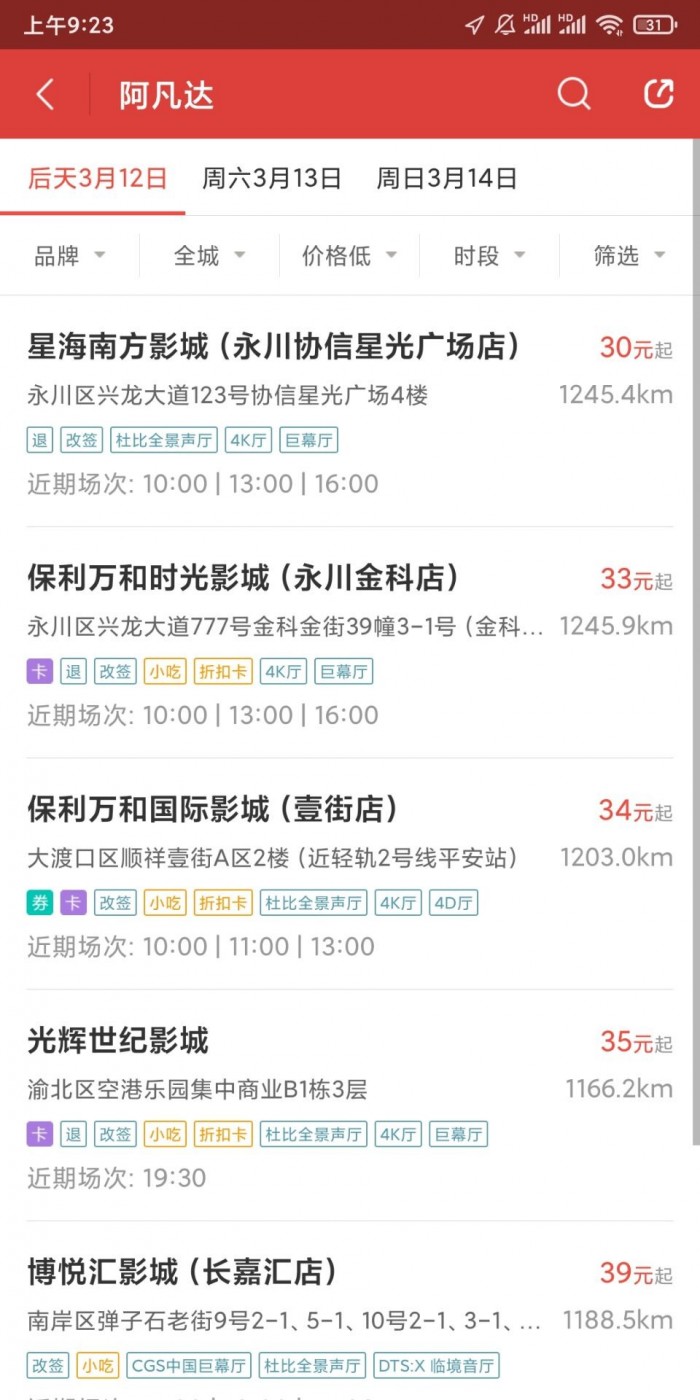This screenshot has width=700, height=1400.
Task: Share this movie page
Action: pos(658,95)
